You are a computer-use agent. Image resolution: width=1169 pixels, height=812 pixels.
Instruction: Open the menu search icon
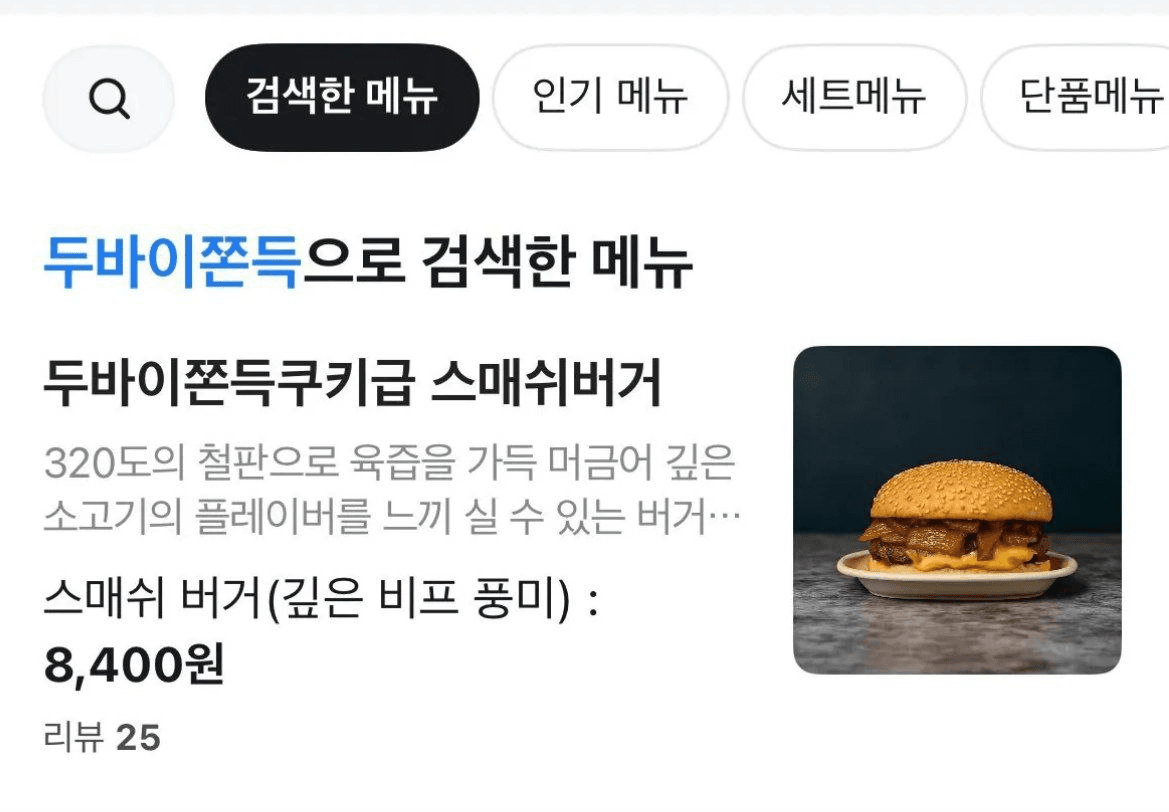point(108,98)
